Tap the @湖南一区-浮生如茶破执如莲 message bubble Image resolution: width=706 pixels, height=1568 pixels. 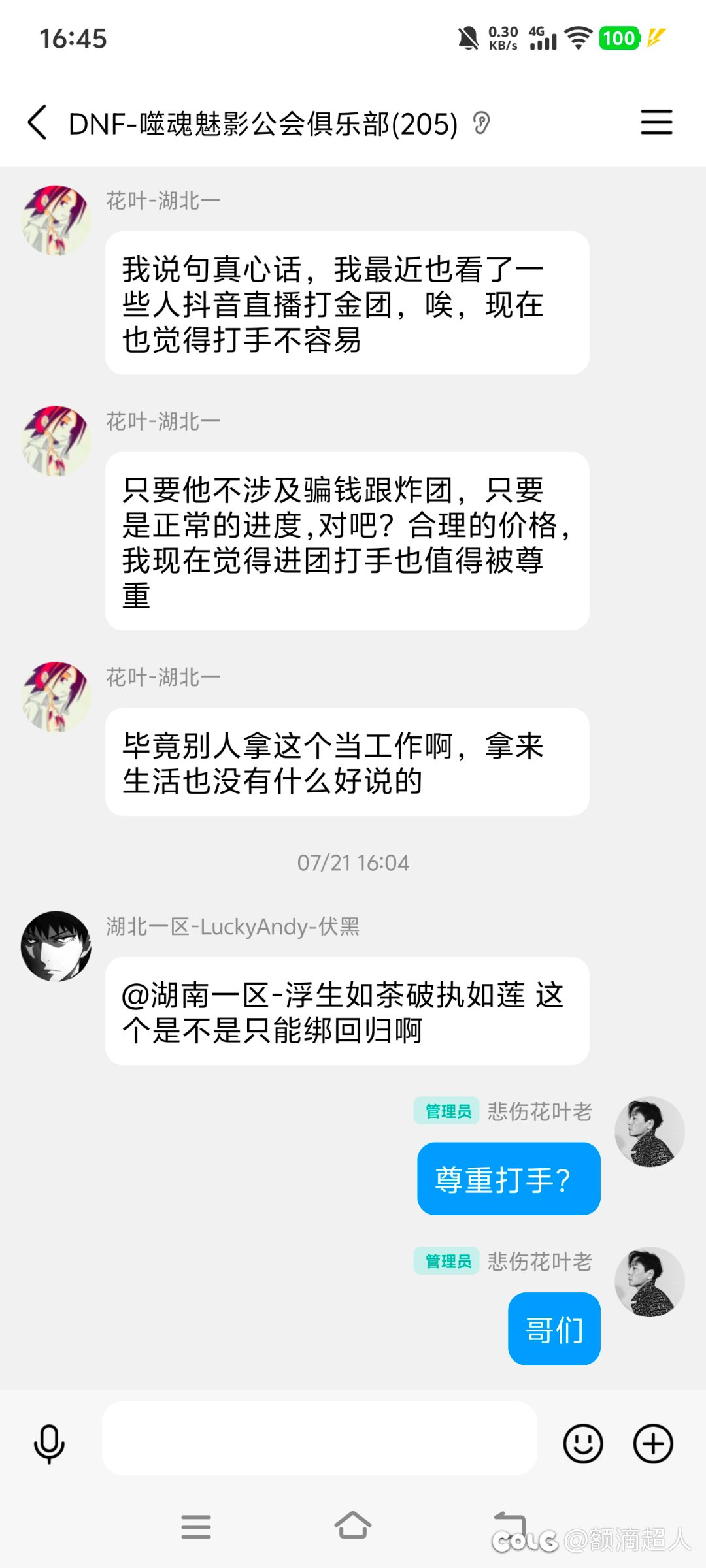point(347,1011)
